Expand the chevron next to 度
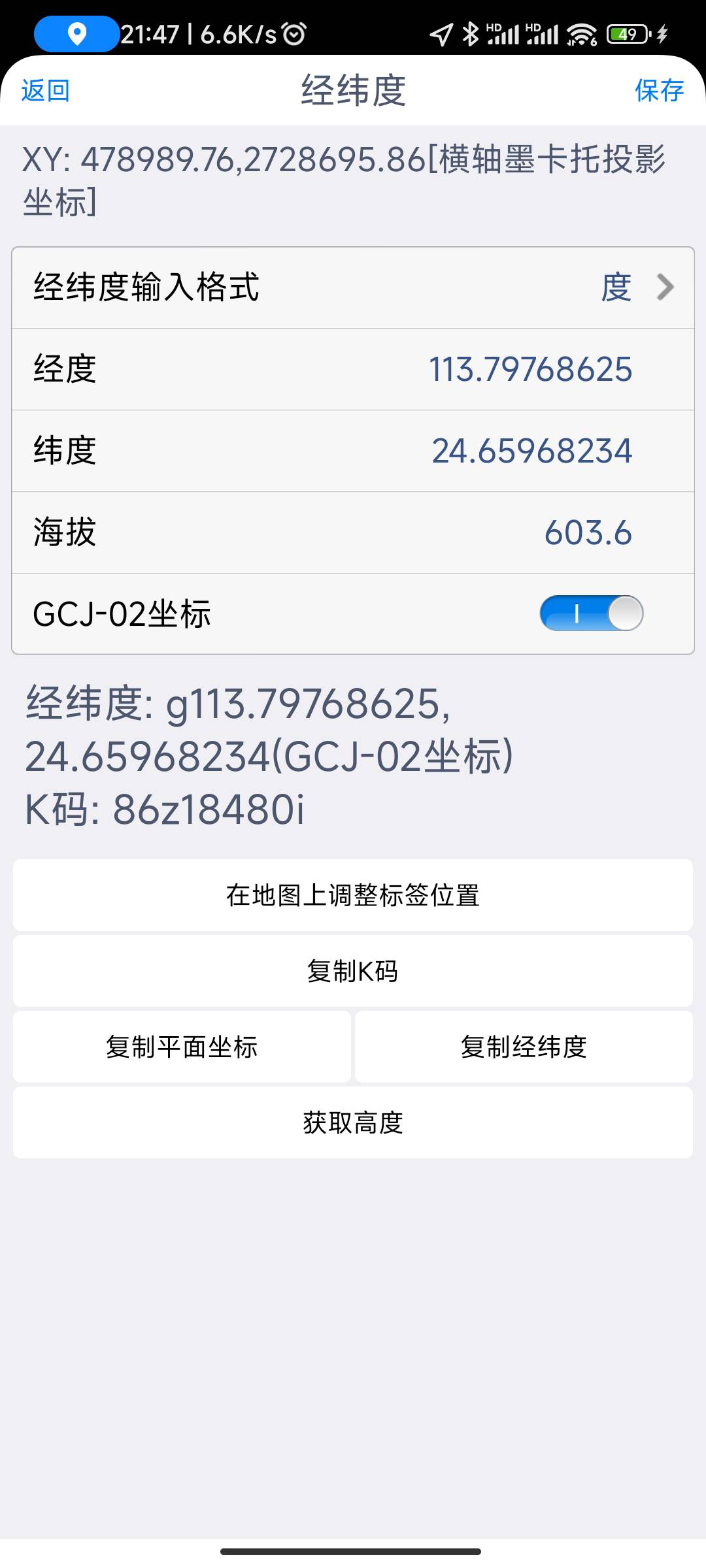The height and width of the screenshot is (1568, 706). coord(665,286)
